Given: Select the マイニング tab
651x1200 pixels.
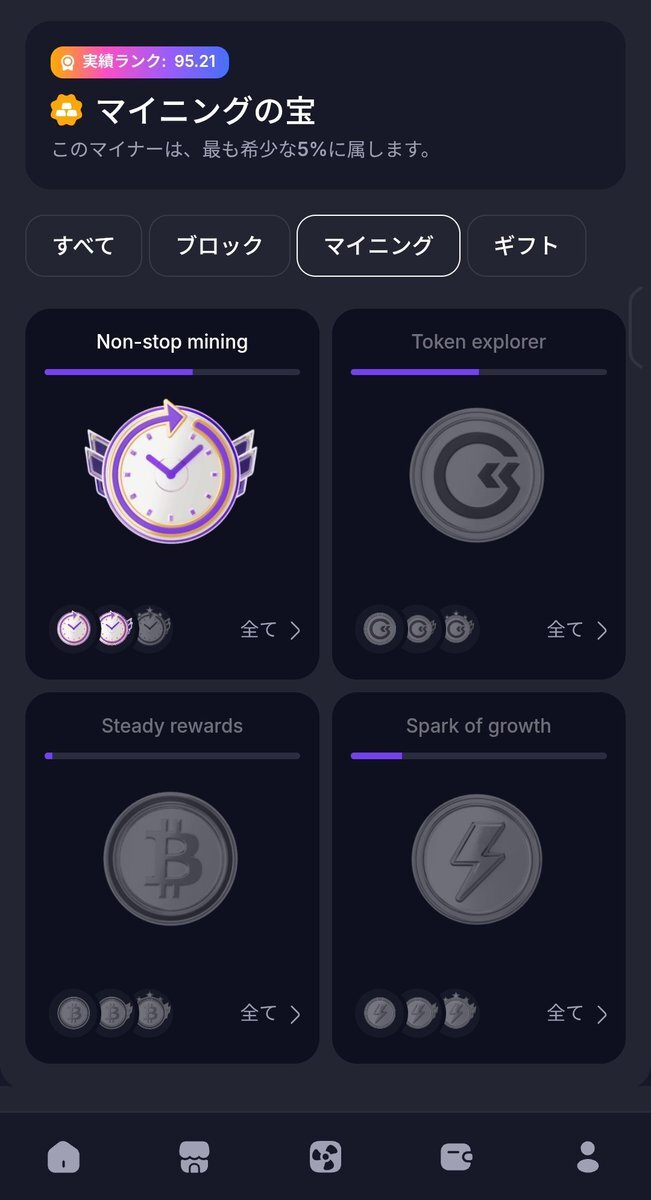Looking at the screenshot, I should coord(378,246).
